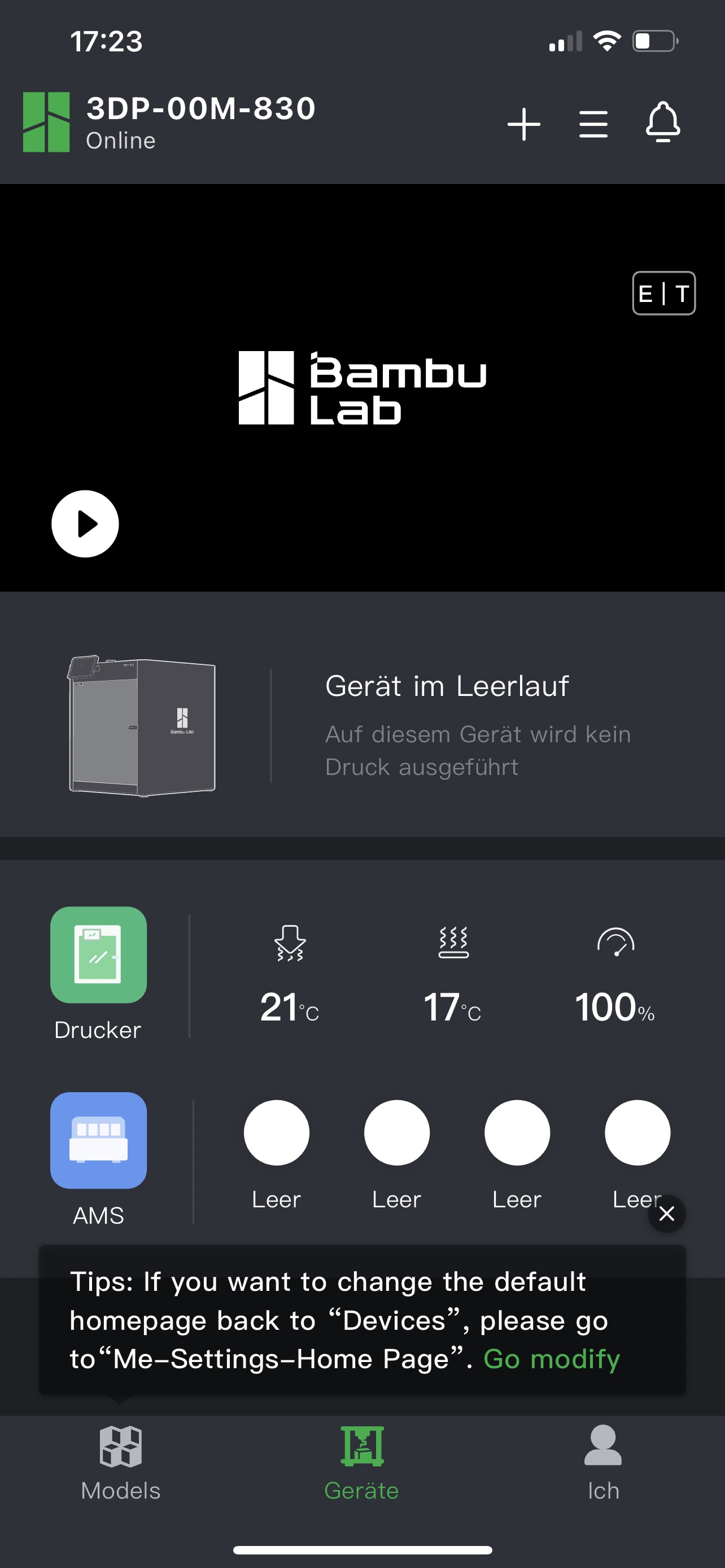Start the camera live view
This screenshot has height=1568, width=725.
pos(85,523)
